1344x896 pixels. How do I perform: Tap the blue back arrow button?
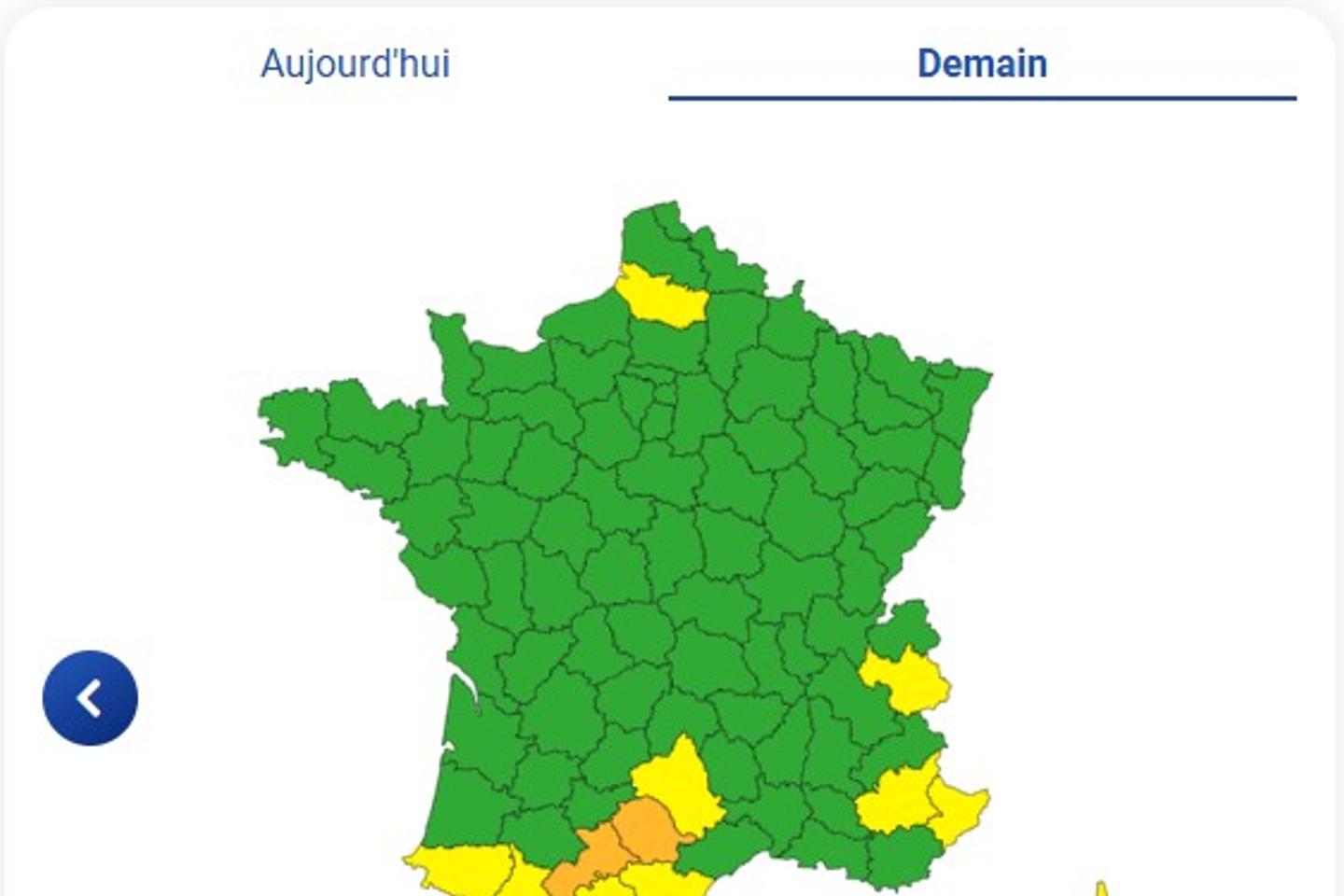tap(91, 698)
